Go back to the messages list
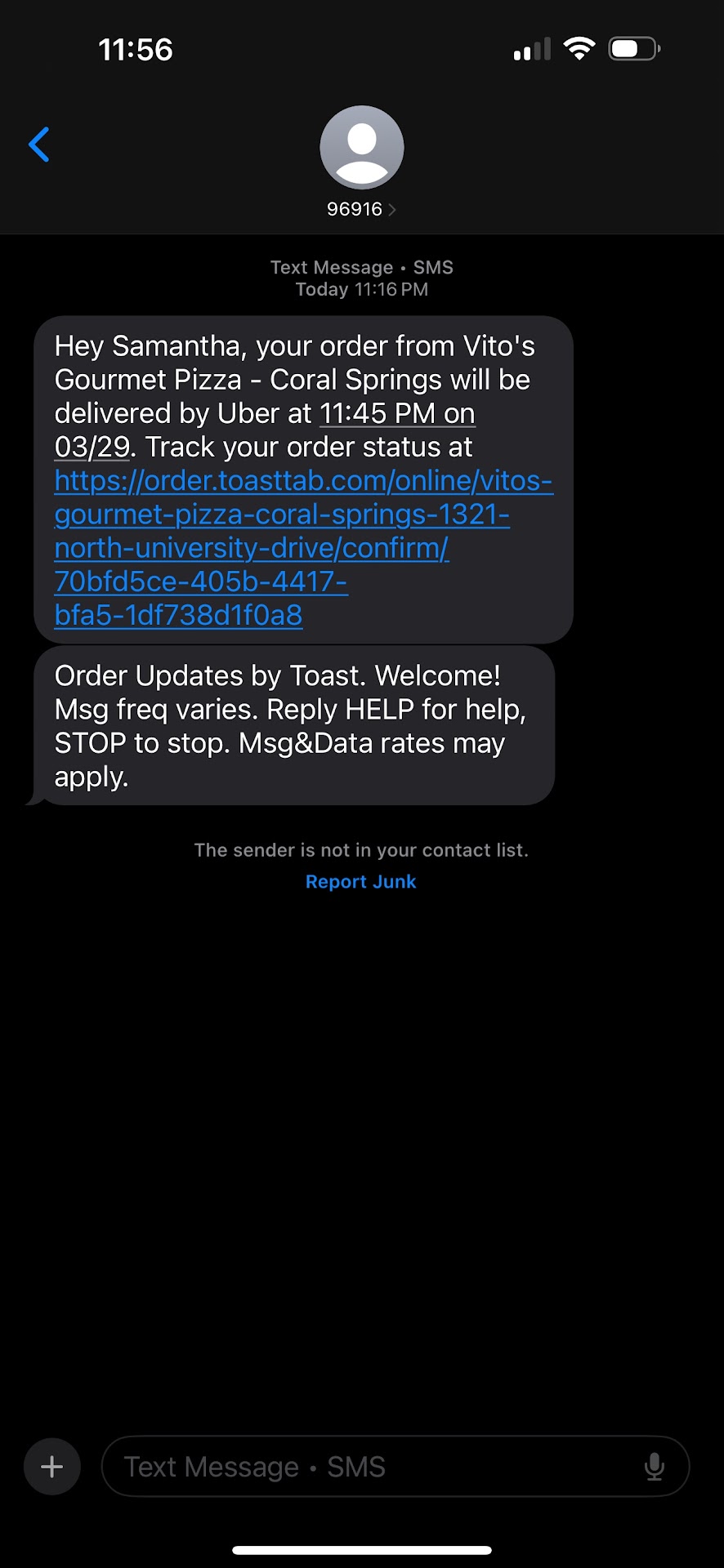 [x=39, y=145]
